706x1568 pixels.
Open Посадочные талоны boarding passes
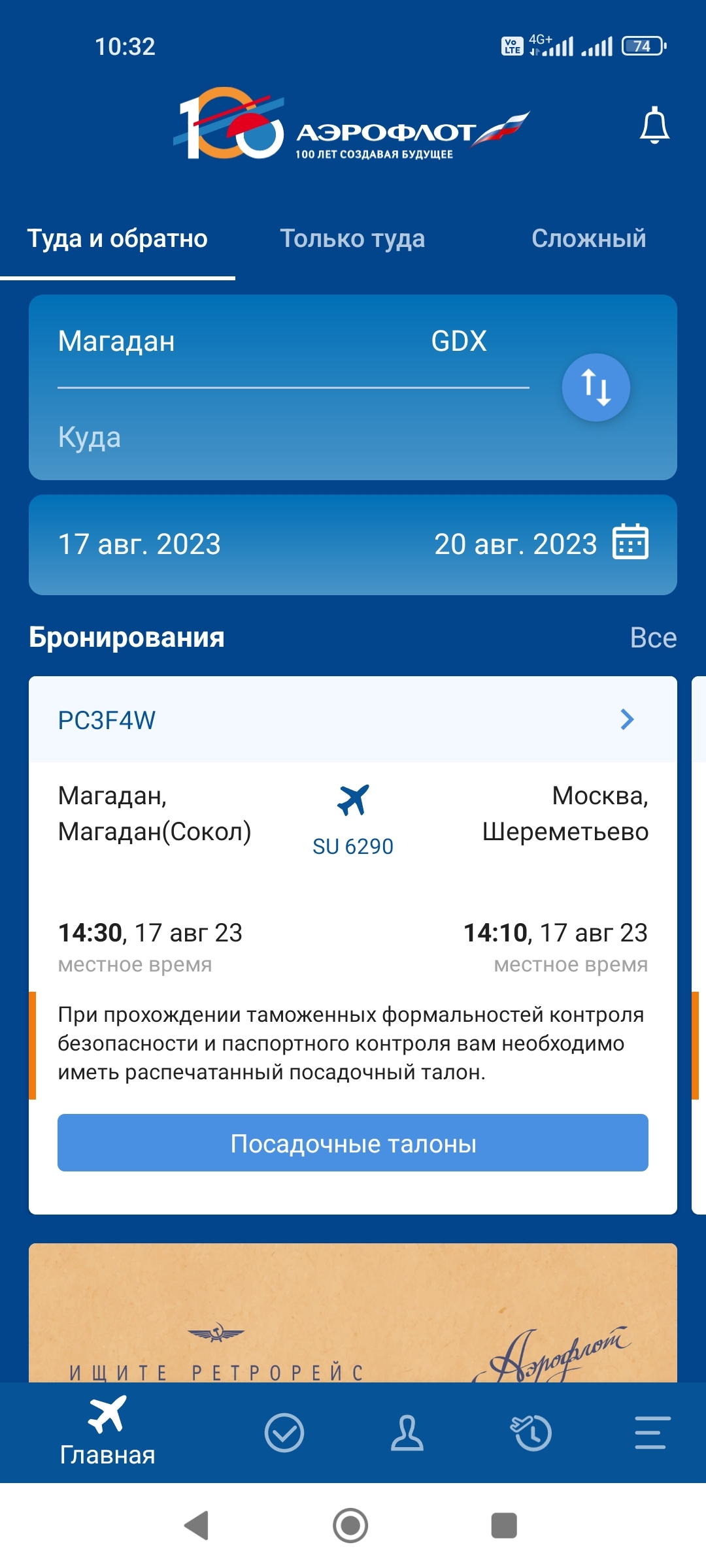(353, 1143)
